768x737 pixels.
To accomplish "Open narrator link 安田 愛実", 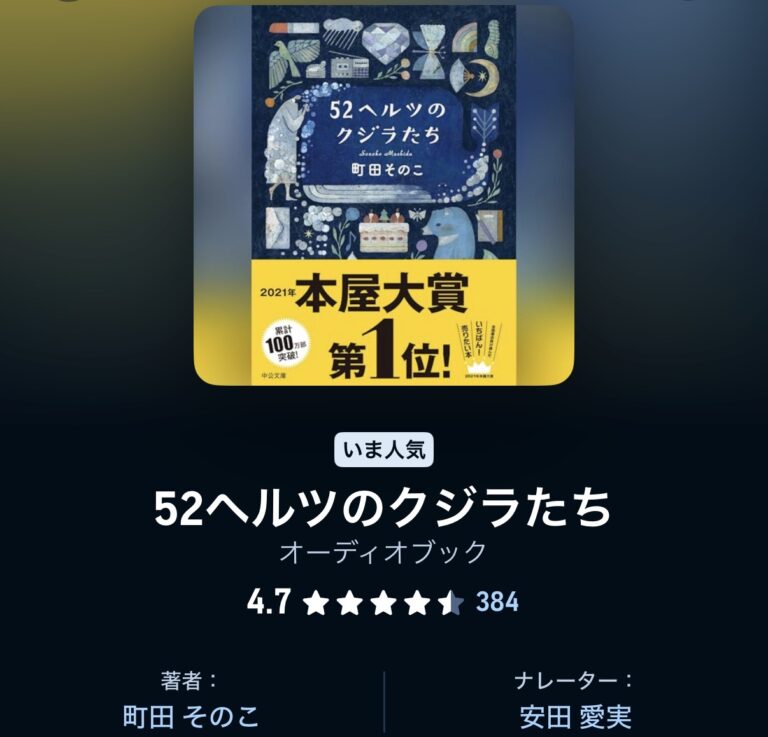I will point(575,716).
